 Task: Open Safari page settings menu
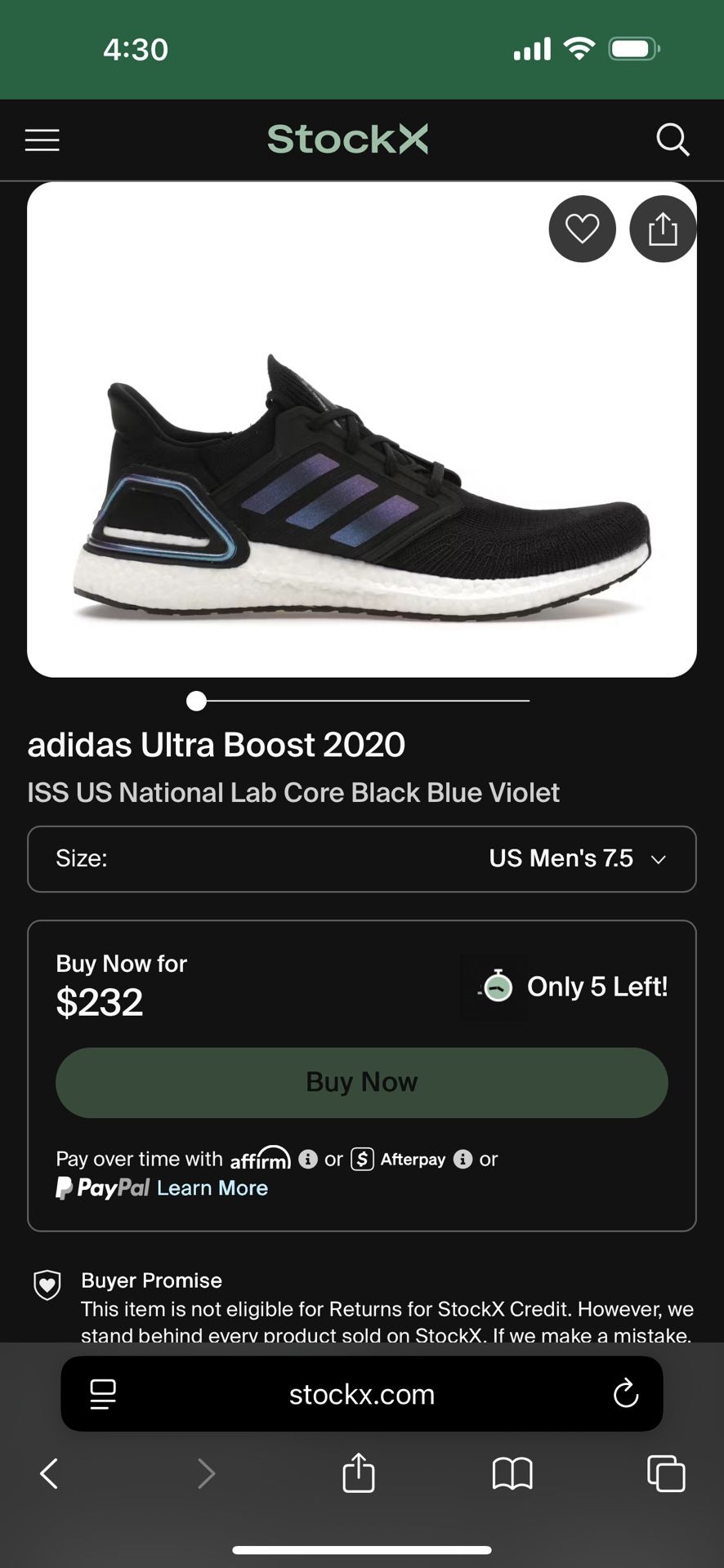coord(103,1394)
